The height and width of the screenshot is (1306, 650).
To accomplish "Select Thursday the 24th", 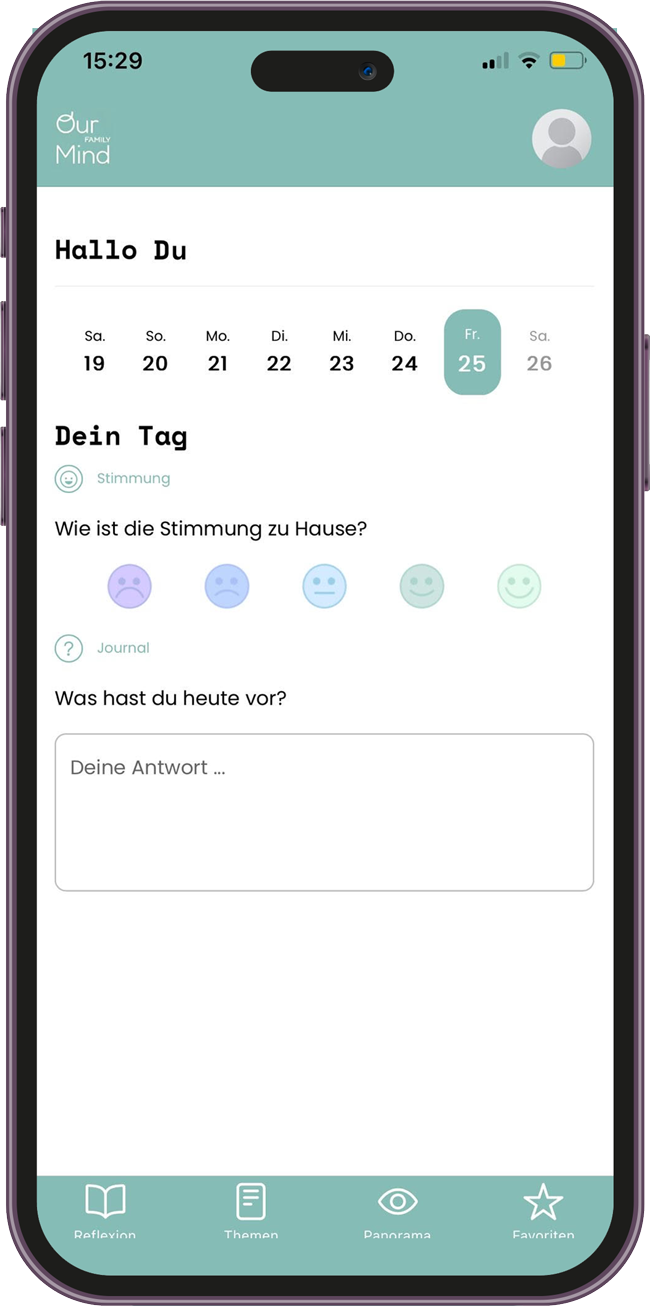I will (404, 352).
